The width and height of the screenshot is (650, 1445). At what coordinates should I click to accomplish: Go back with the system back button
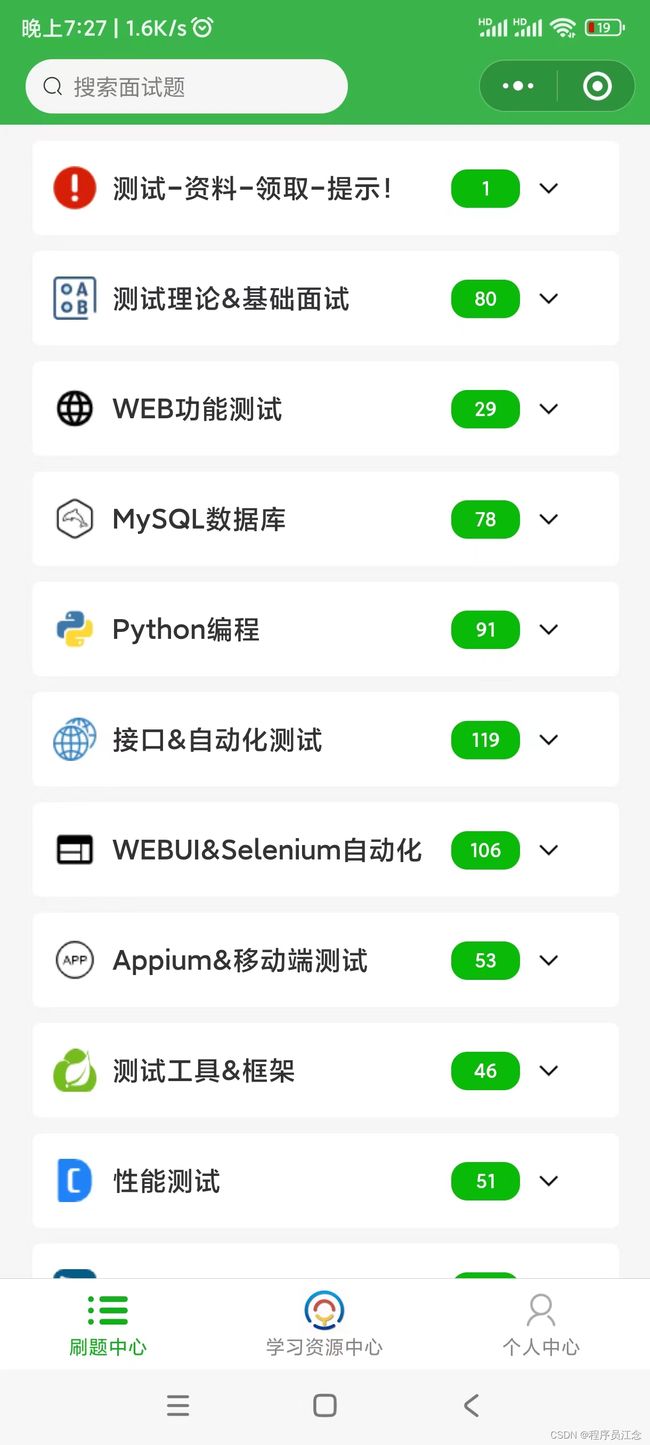[x=471, y=1405]
